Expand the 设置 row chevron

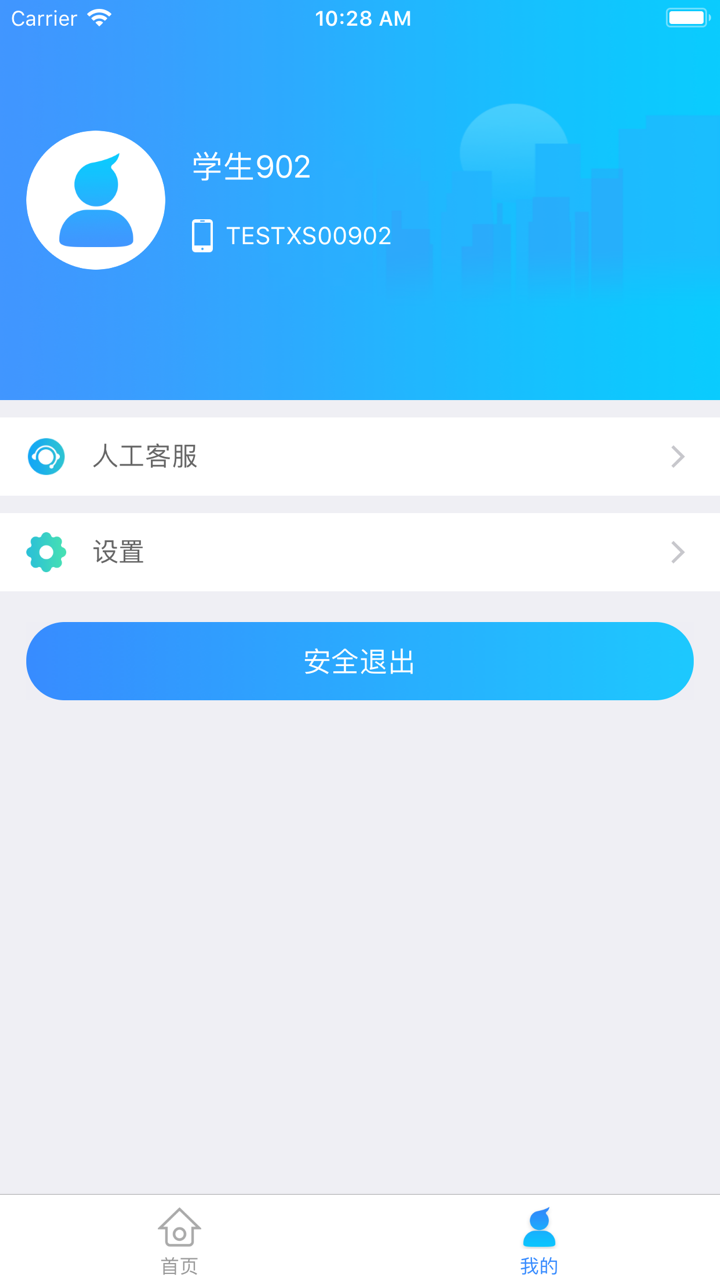pos(678,552)
